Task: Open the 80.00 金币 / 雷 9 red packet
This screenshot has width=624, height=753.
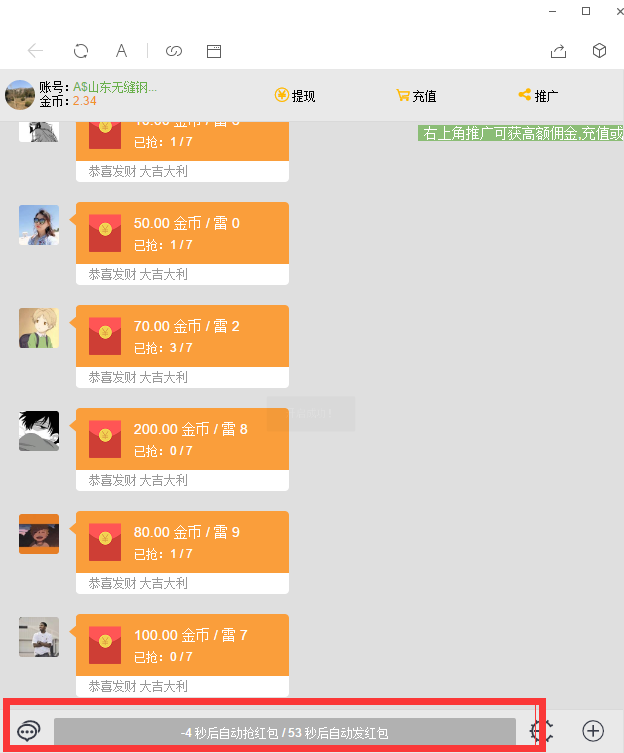Action: click(182, 542)
